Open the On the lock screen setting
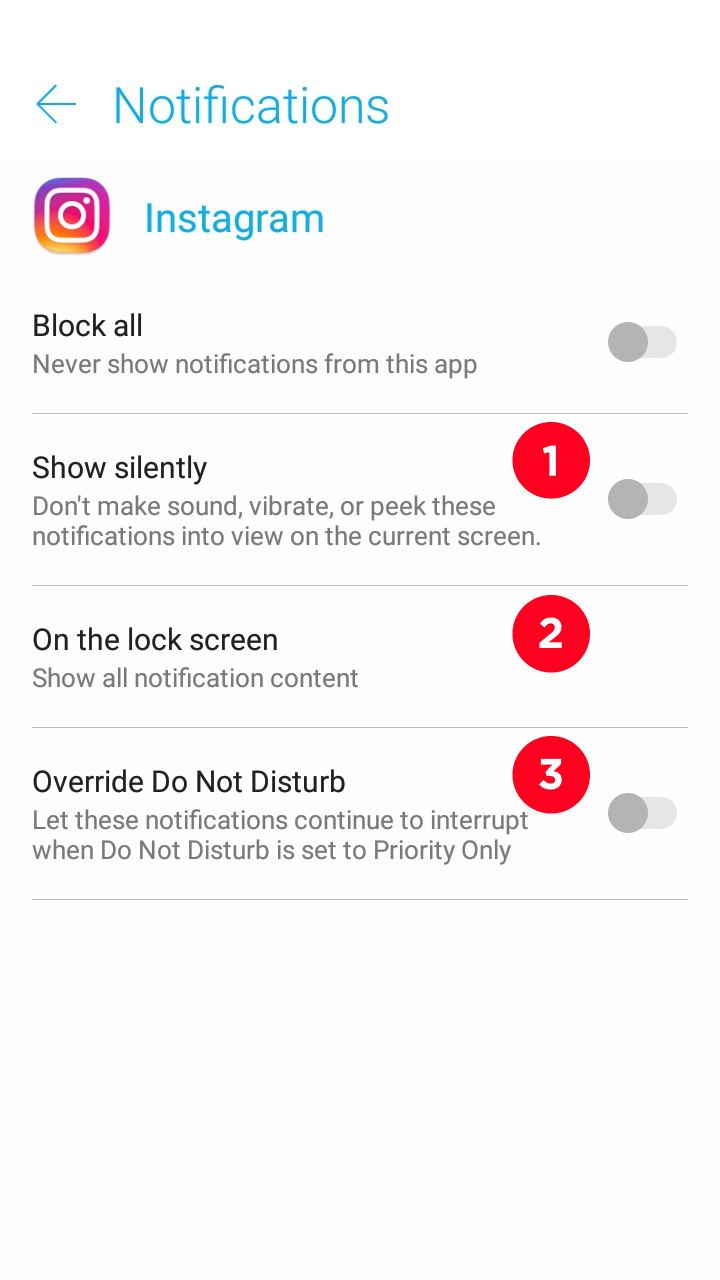The height and width of the screenshot is (1280, 720). 360,657
